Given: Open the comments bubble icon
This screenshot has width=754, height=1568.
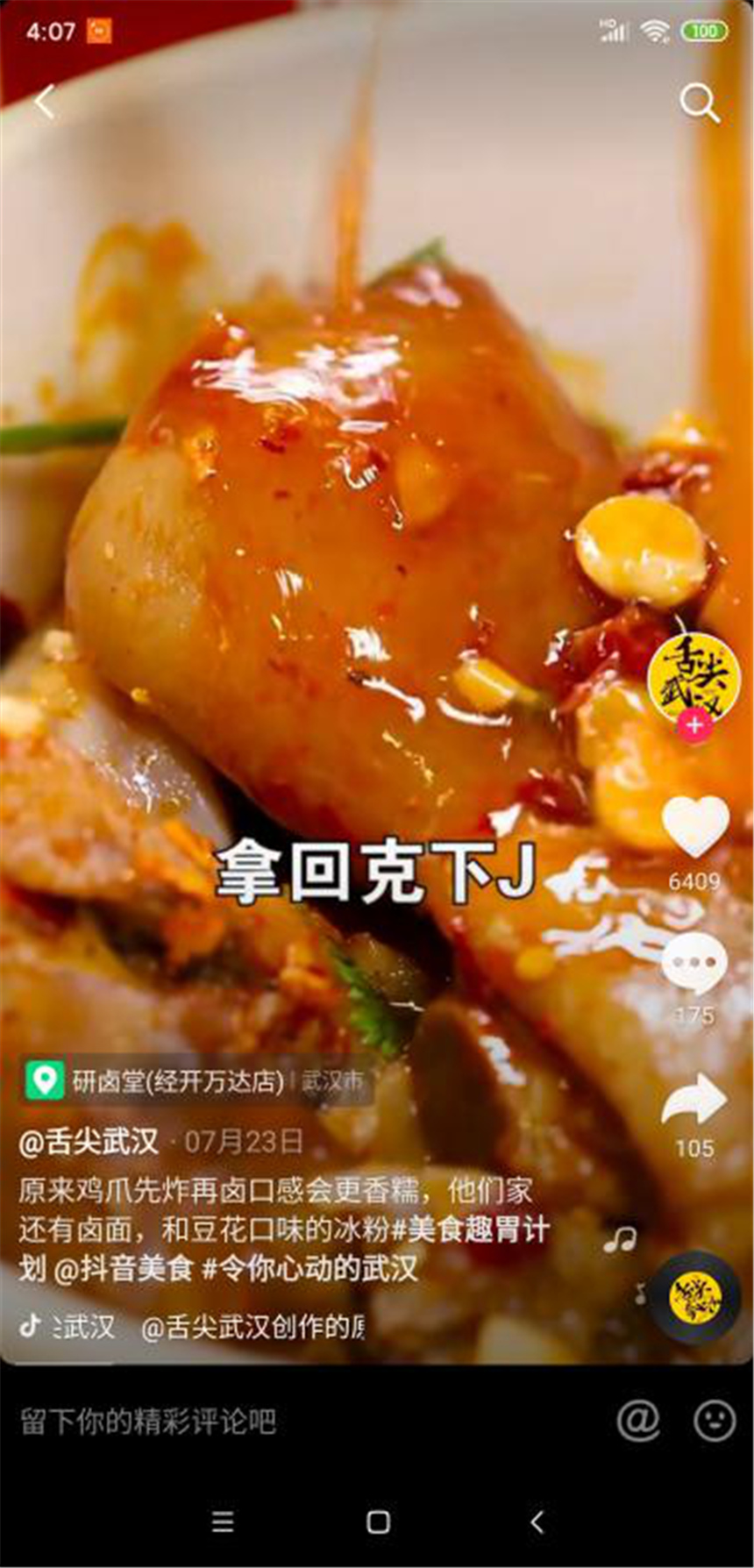Looking at the screenshot, I should 694,963.
